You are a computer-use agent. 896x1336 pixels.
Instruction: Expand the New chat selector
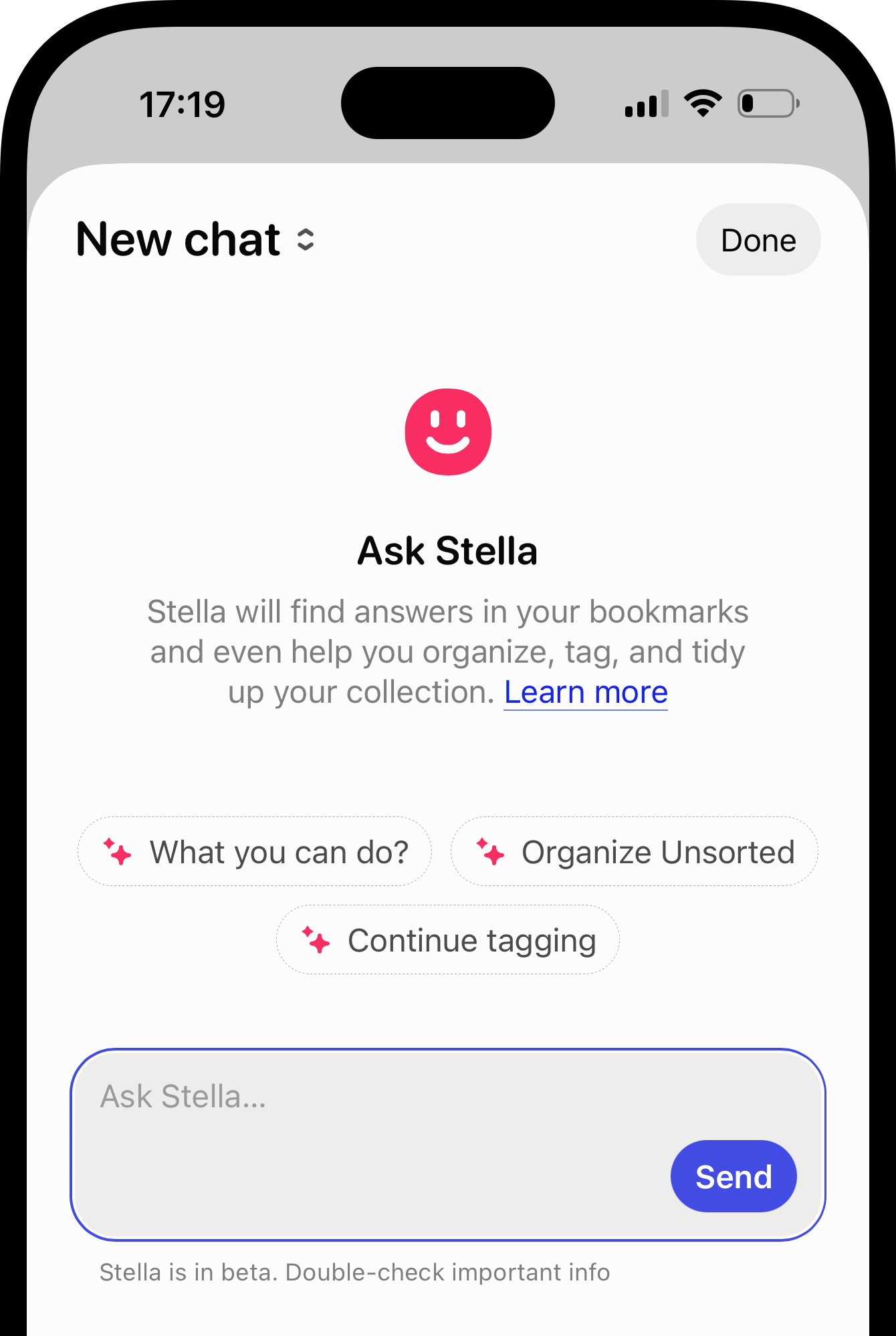195,239
